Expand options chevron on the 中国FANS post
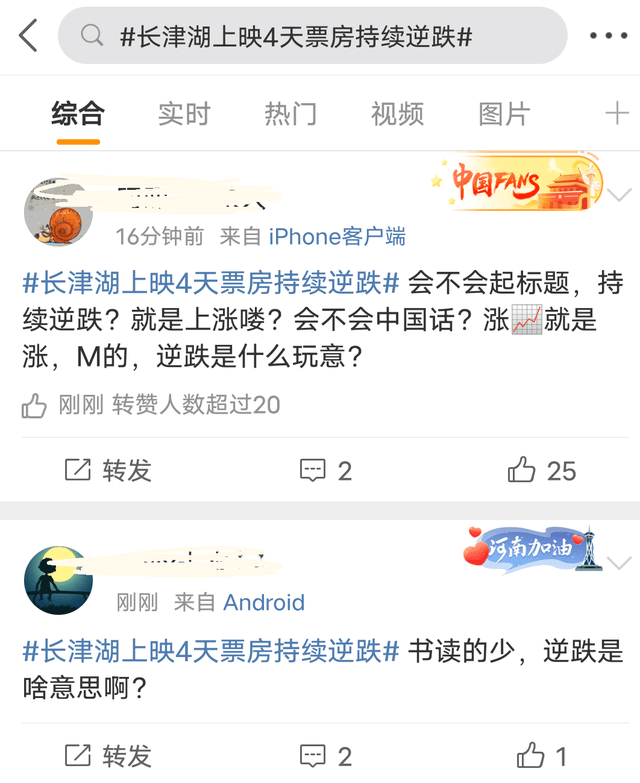 (620, 194)
